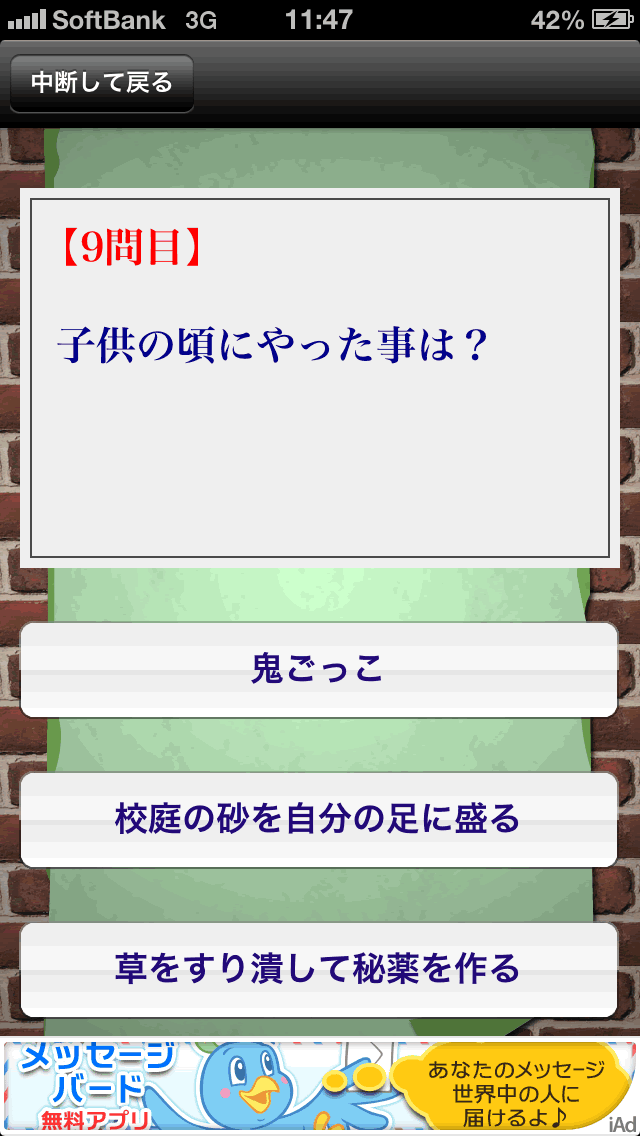Screen dimensions: 640x1136
Task: Choose the answer 校庭の砂を自分の足に盛る
Action: click(319, 819)
